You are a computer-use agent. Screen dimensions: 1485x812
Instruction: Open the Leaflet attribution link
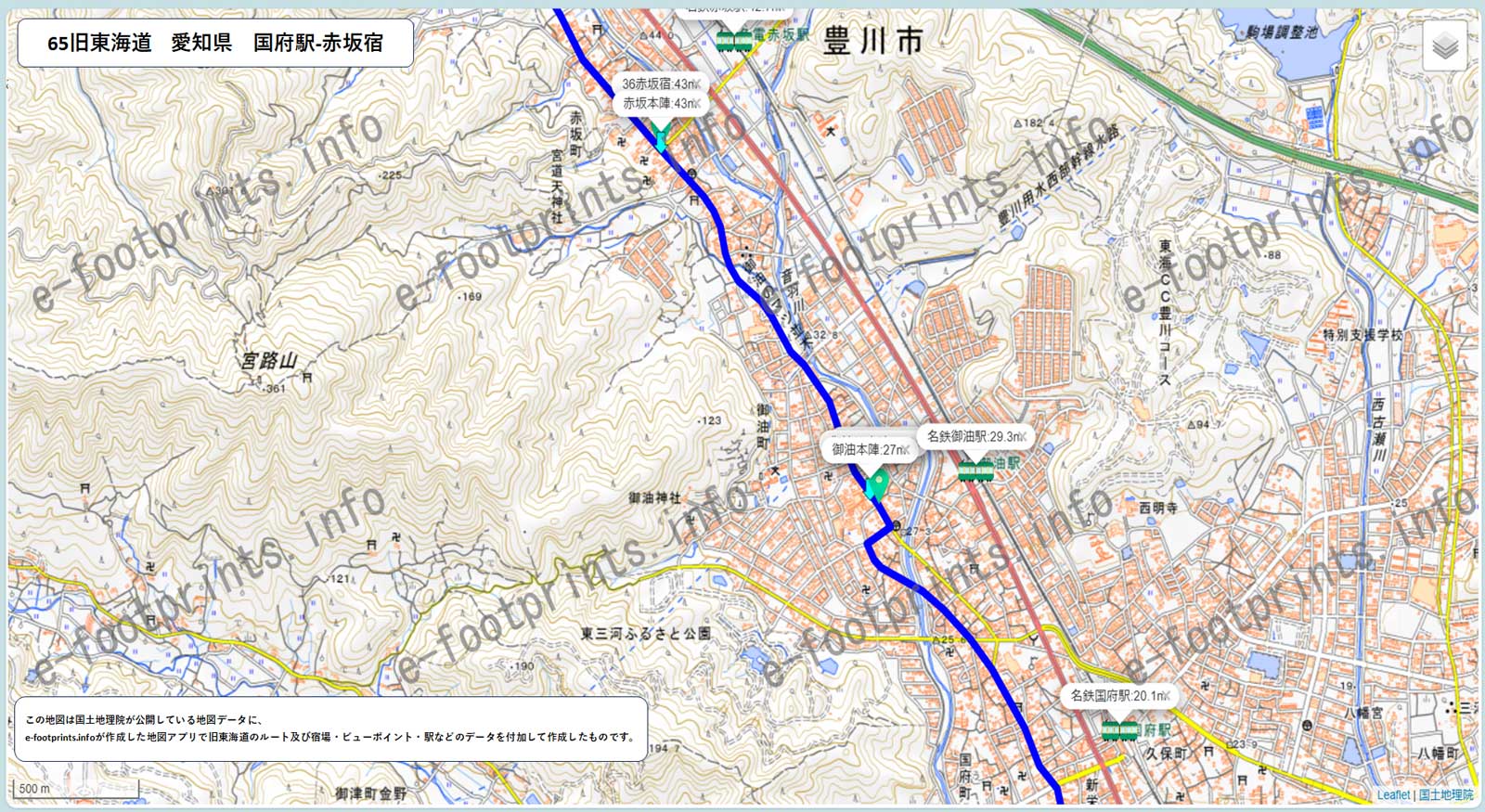coord(1393,795)
